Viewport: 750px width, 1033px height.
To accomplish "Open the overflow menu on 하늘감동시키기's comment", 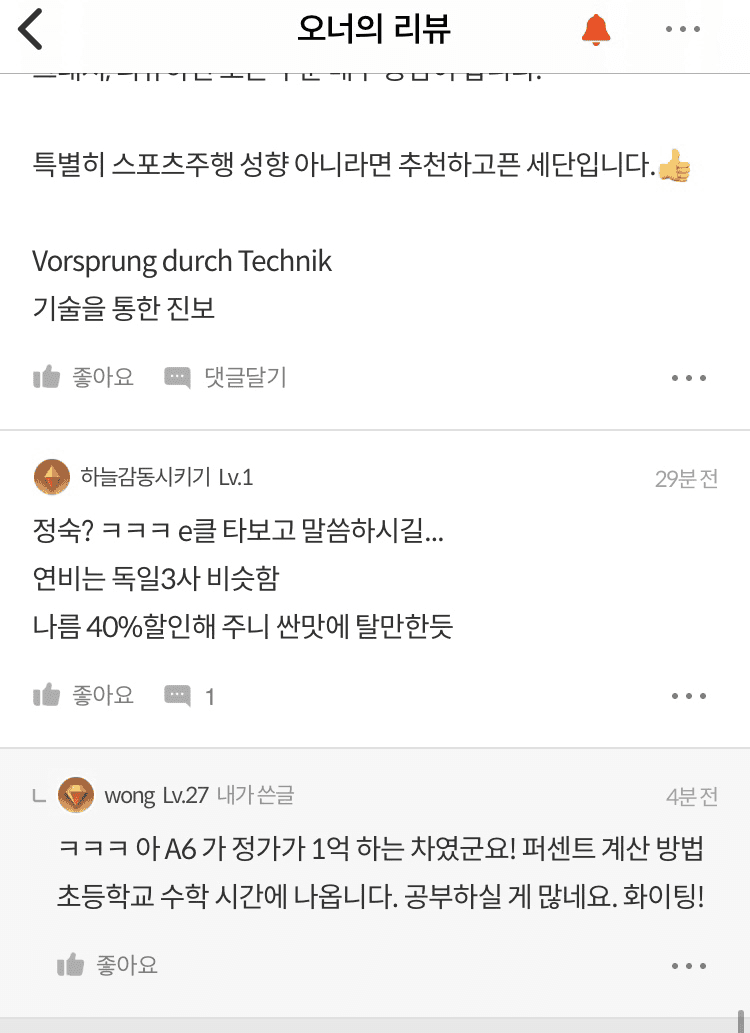I will click(688, 694).
